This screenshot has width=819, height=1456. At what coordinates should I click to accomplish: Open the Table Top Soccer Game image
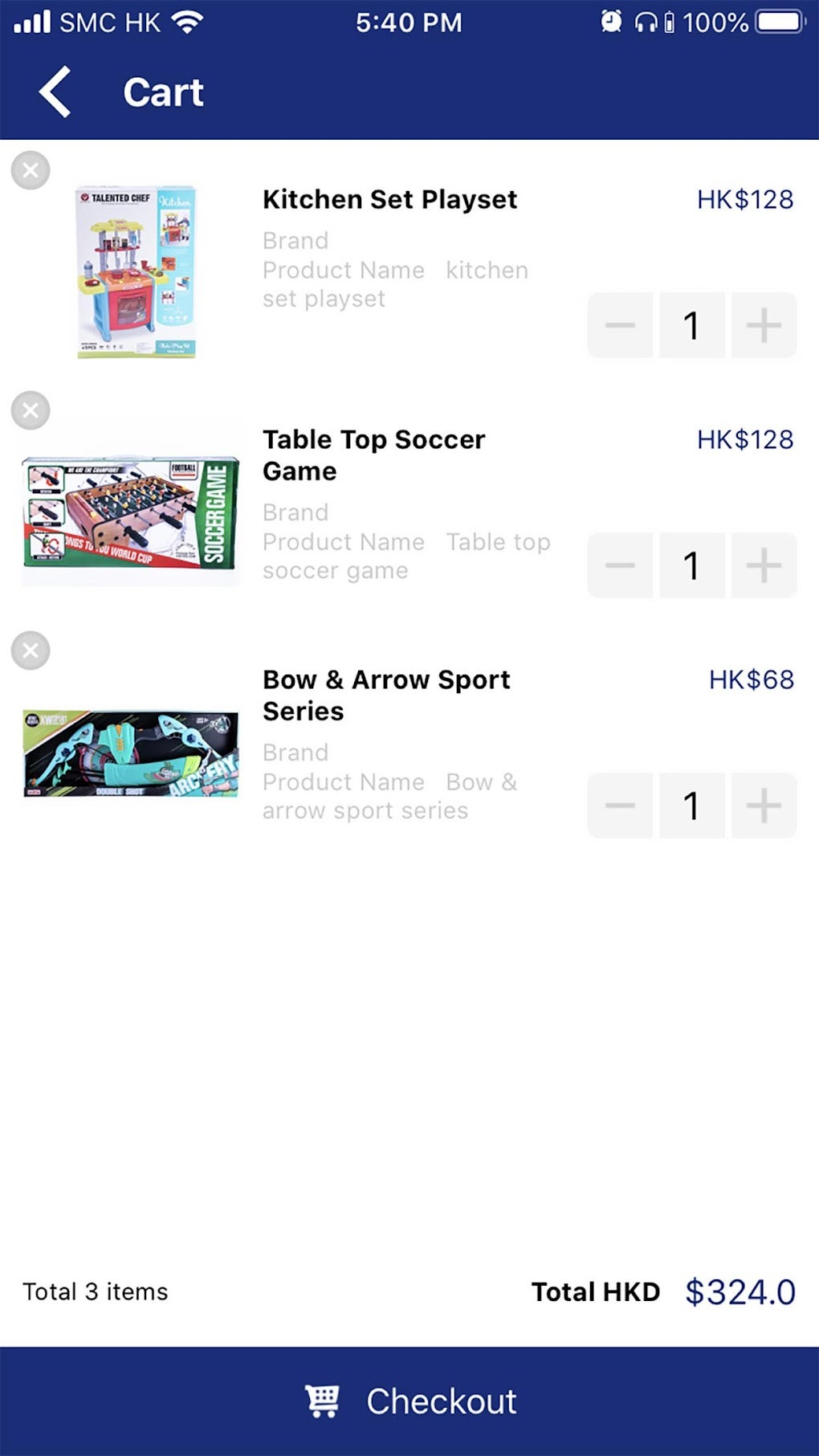click(130, 512)
